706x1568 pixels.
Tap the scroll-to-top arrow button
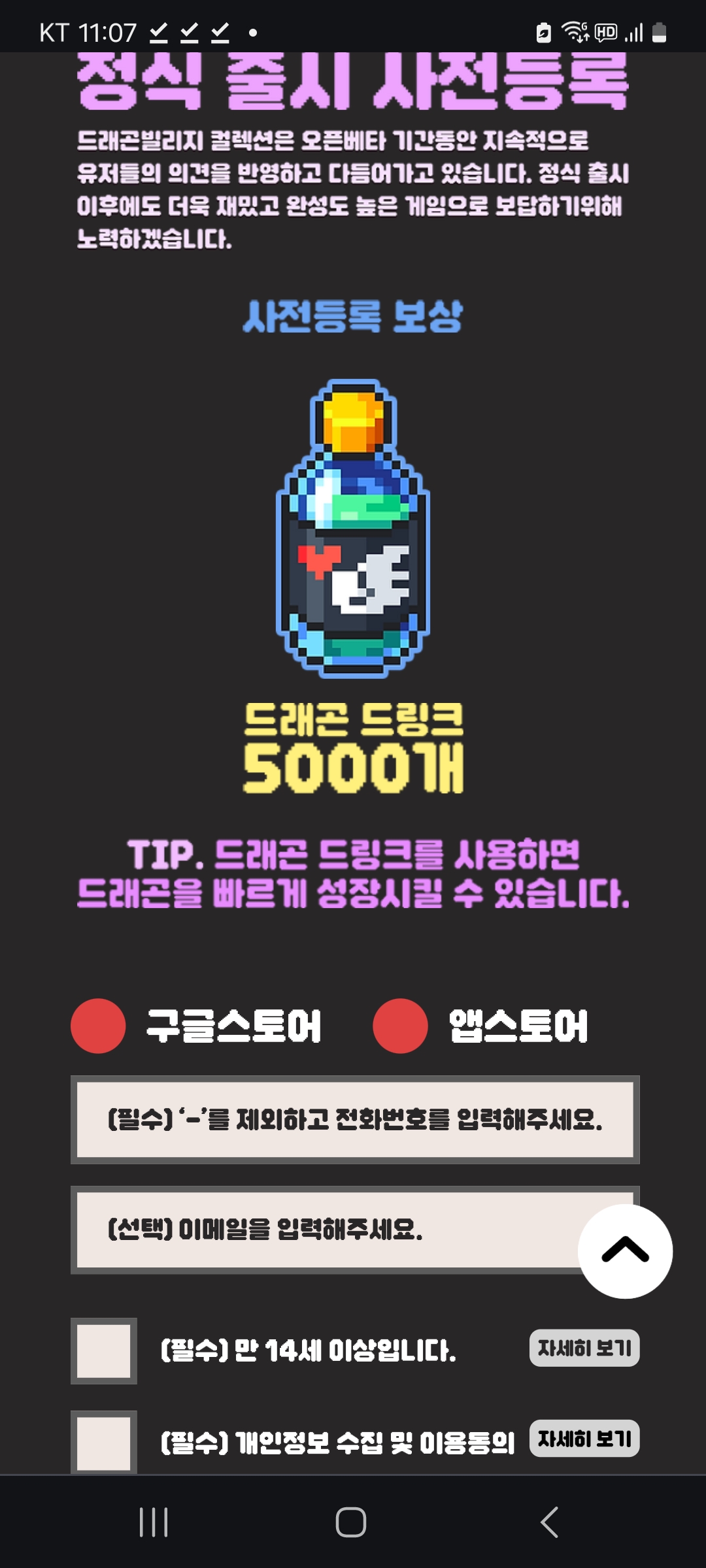(625, 1250)
